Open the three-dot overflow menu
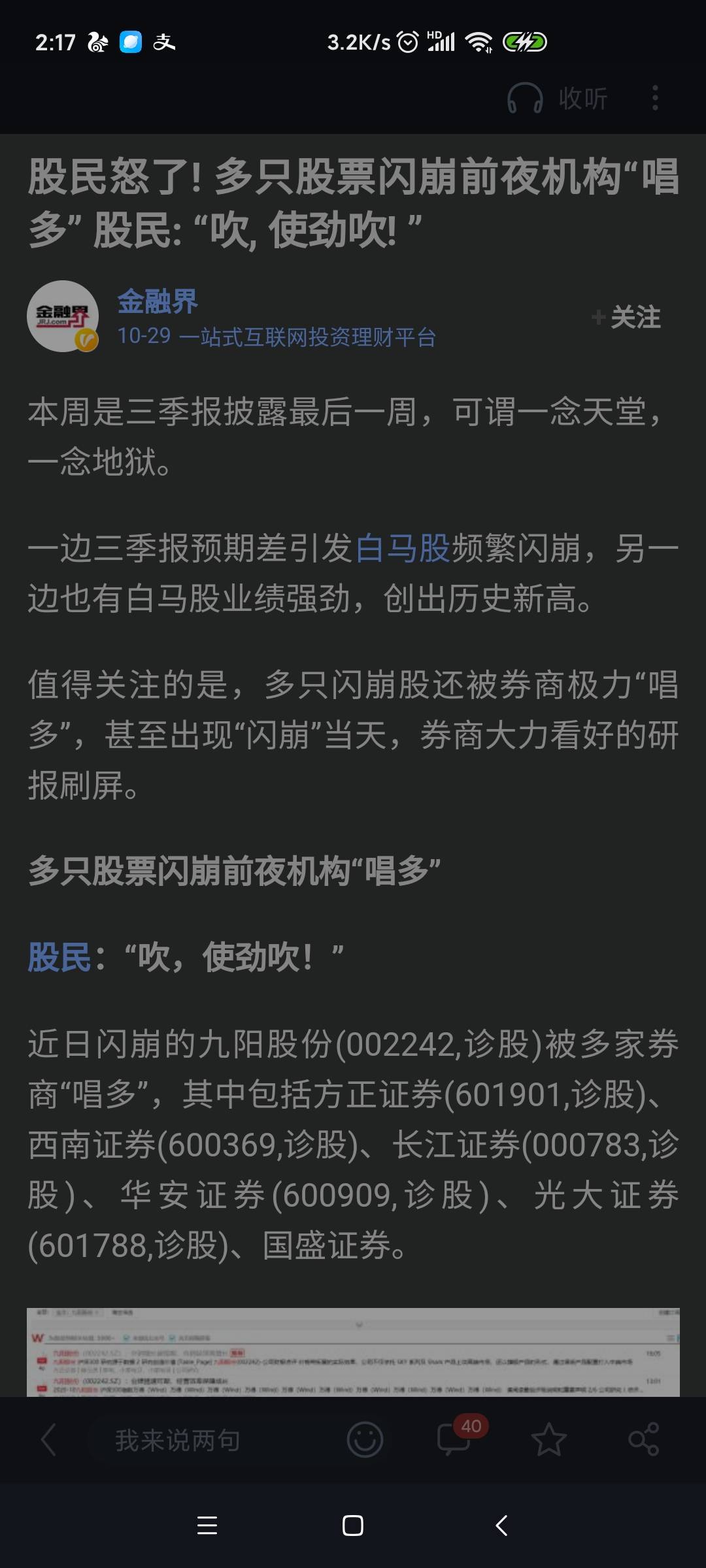706x1568 pixels. click(655, 99)
